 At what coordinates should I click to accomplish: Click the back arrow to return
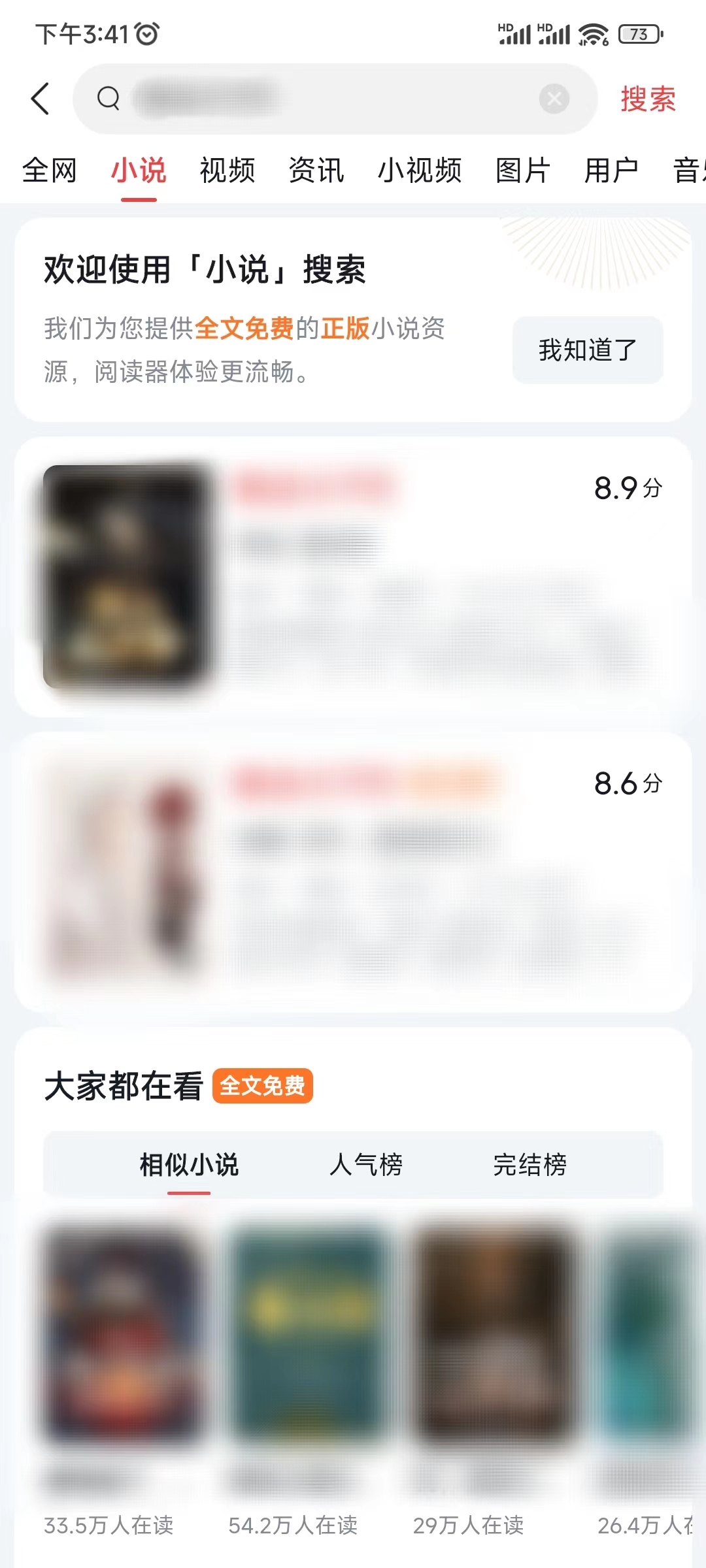tap(41, 98)
